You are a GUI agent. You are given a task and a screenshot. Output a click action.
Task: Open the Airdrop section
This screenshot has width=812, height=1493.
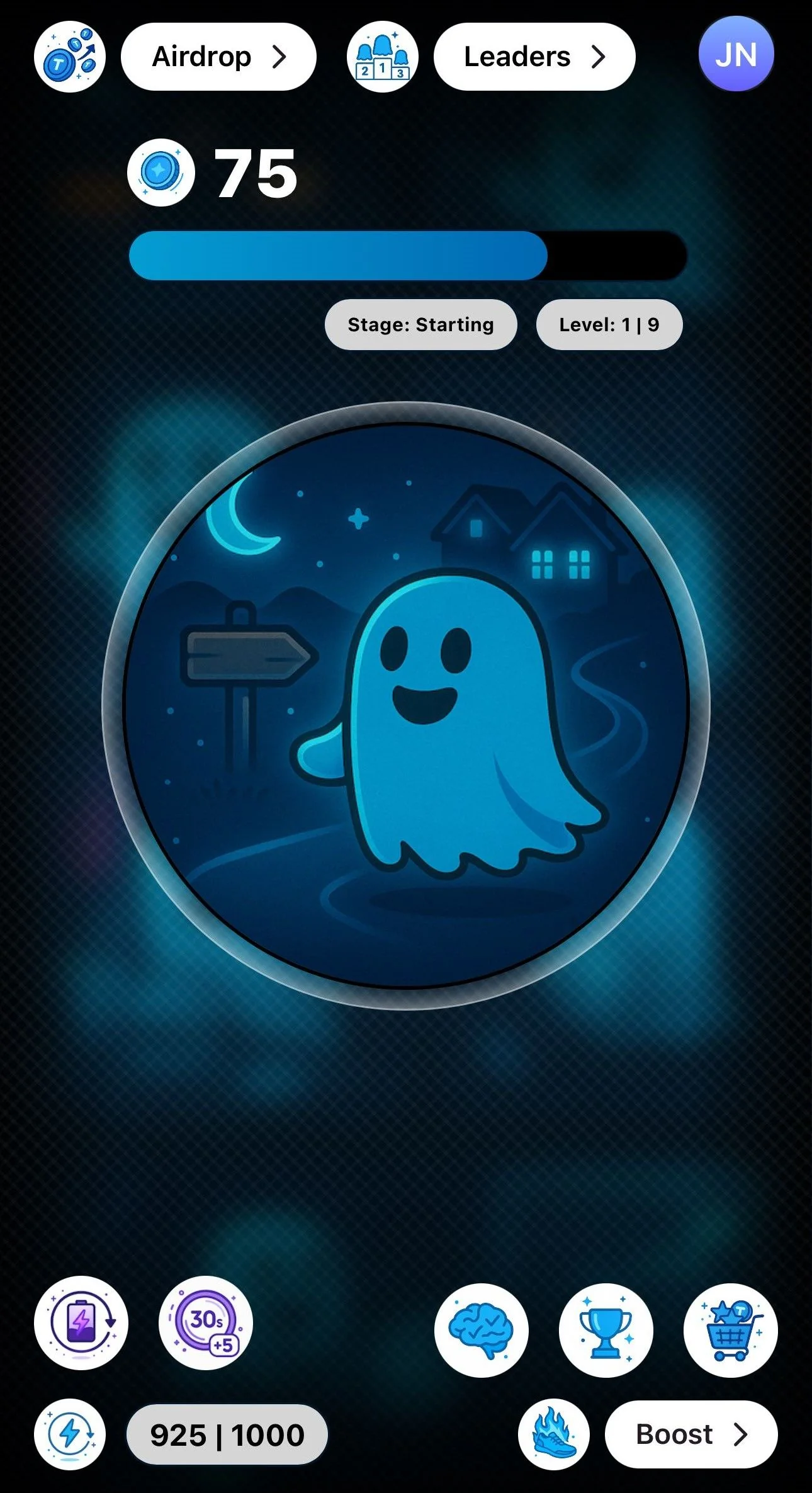pos(218,57)
